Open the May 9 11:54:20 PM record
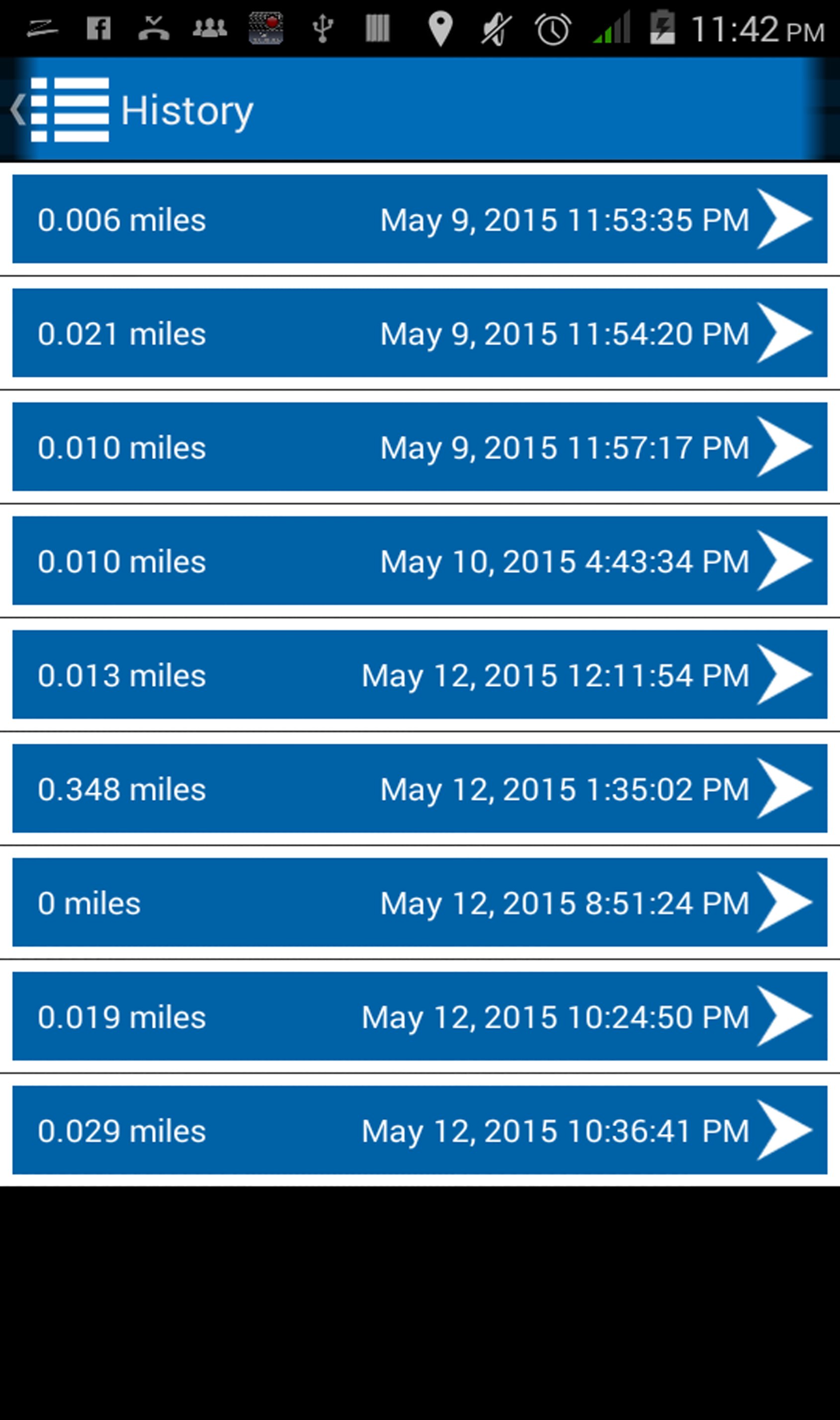 420,333
